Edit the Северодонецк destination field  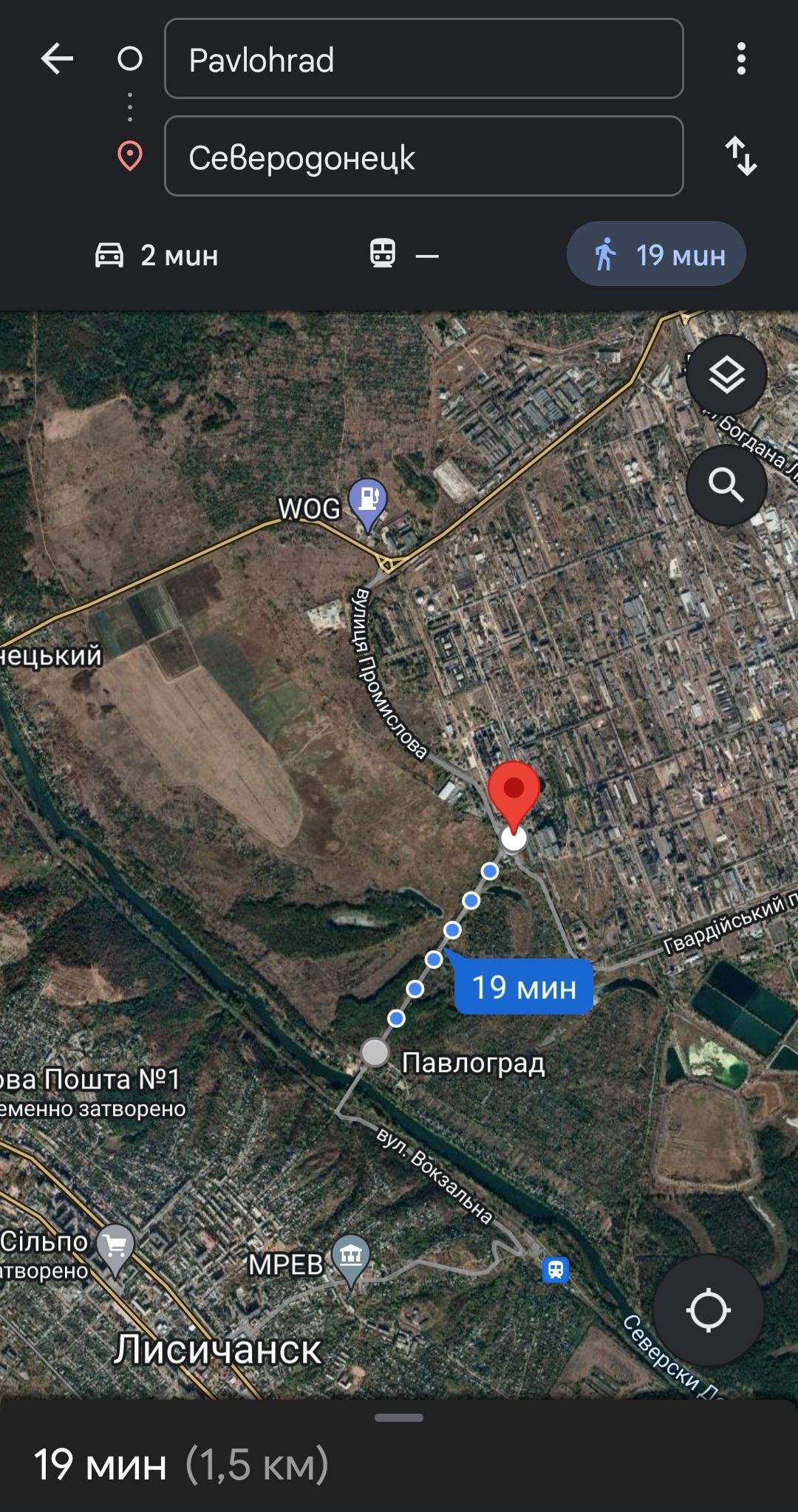click(x=423, y=156)
